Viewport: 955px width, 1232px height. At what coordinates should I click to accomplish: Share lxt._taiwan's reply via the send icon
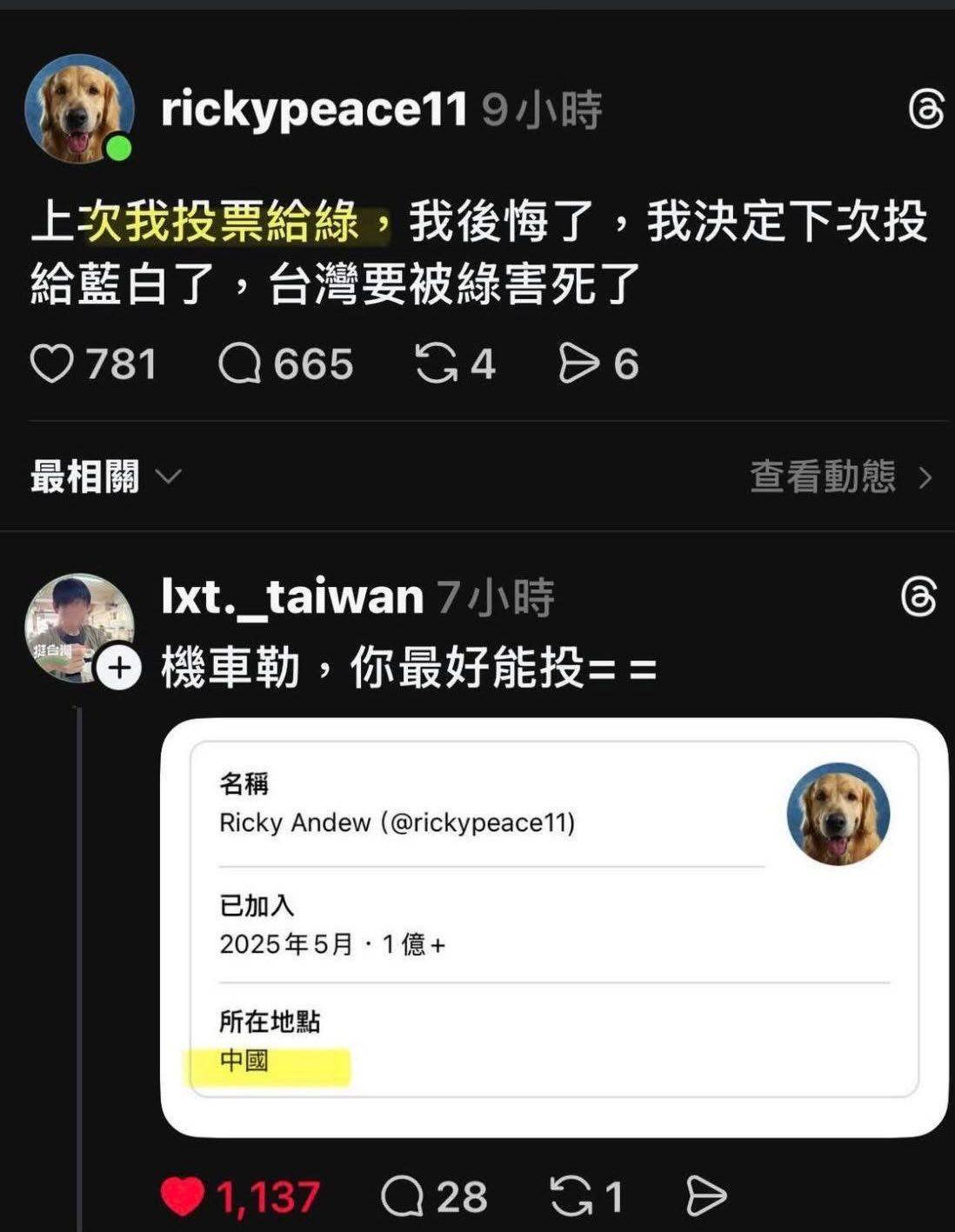[x=705, y=1197]
